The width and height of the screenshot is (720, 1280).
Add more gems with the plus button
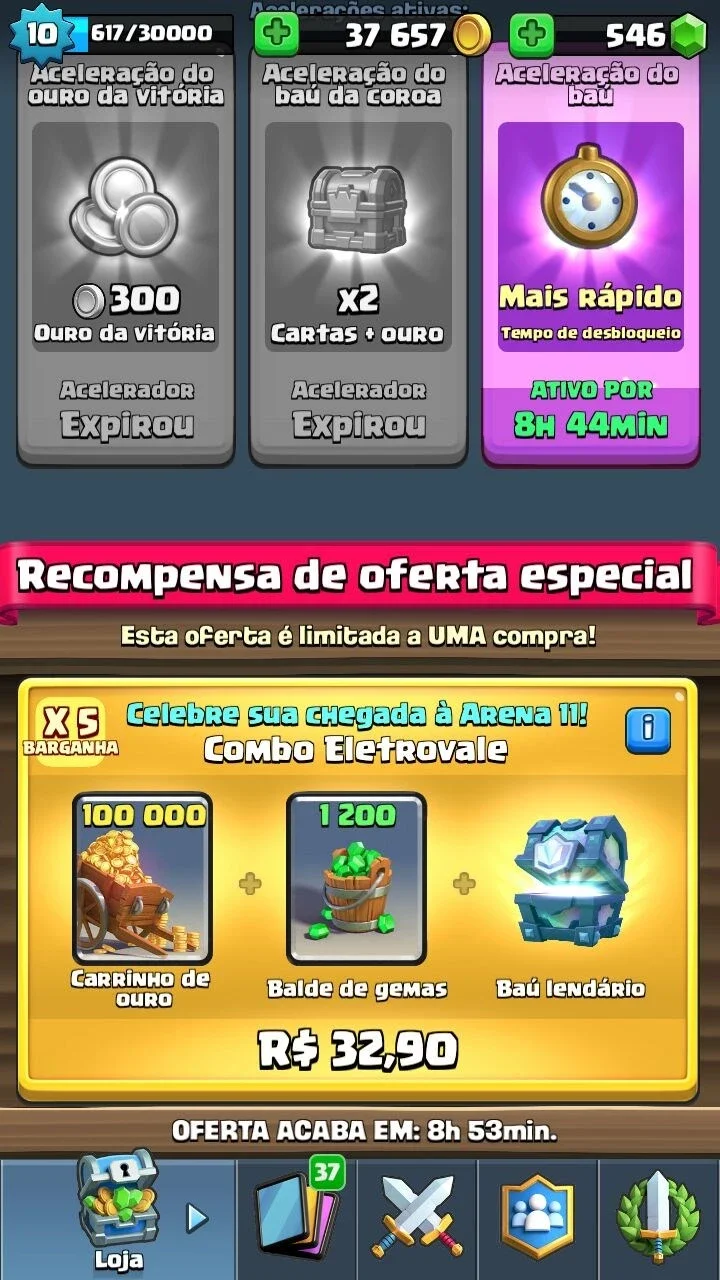pyautogui.click(x=532, y=35)
